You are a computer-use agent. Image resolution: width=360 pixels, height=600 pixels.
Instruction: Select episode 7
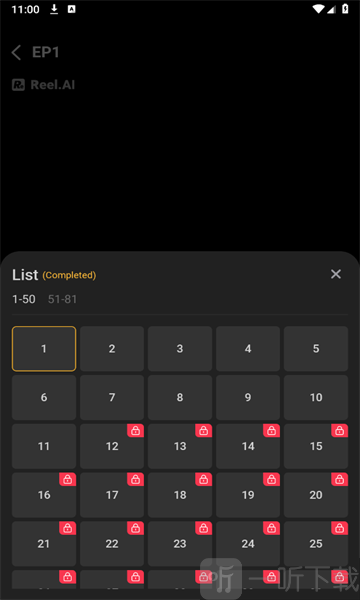(112, 397)
